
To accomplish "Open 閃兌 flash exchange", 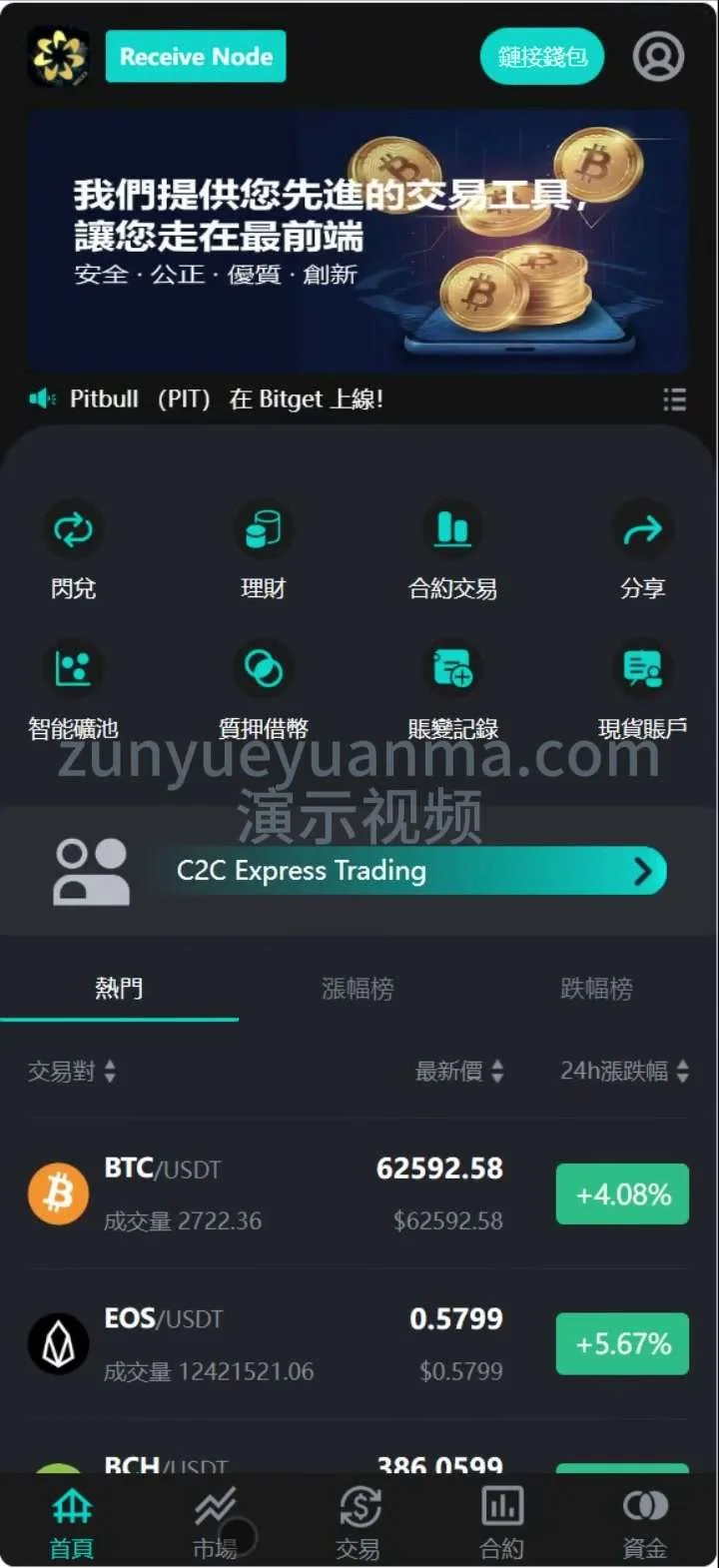I will [73, 549].
